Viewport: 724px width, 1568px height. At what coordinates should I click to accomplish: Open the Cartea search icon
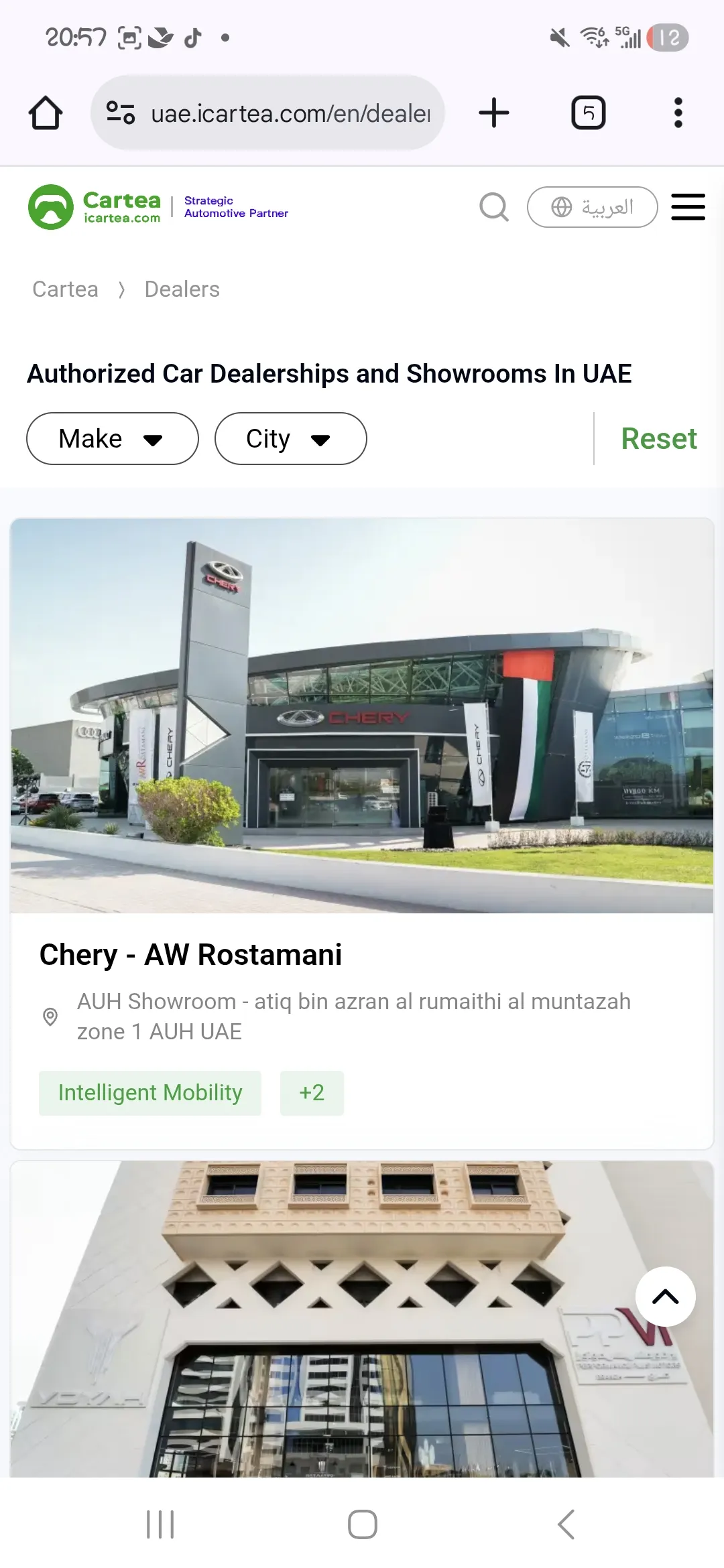pos(494,207)
